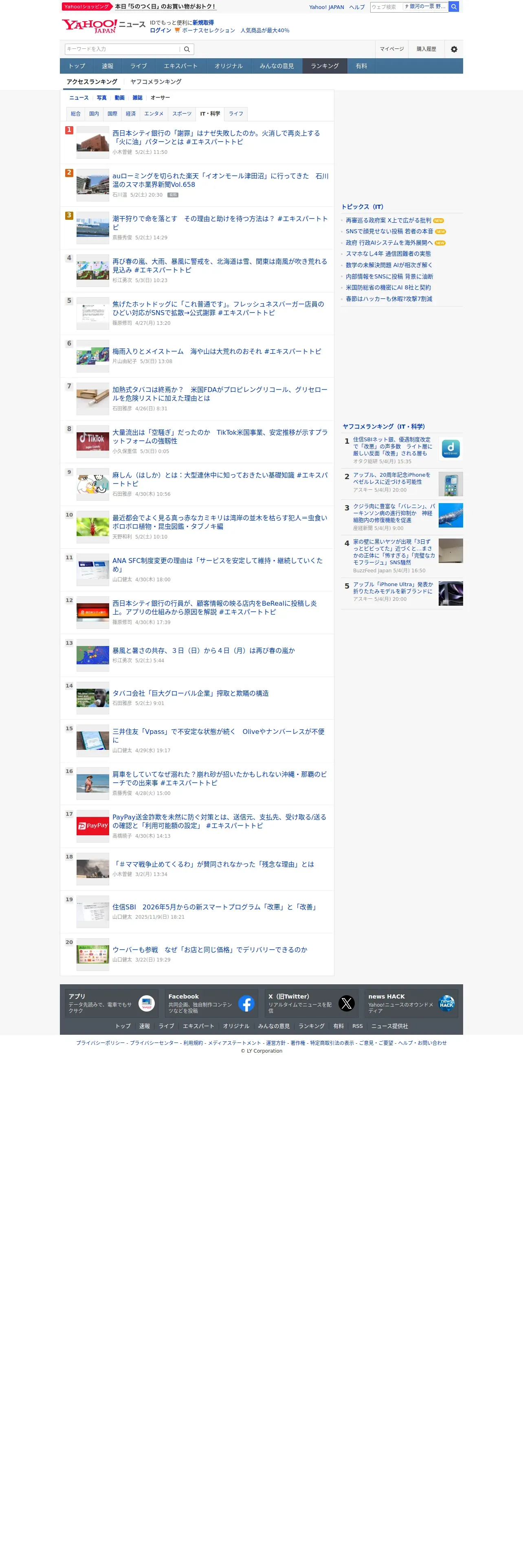This screenshot has height=1568, width=523.
Task: Open the settings gear icon
Action: tap(454, 49)
